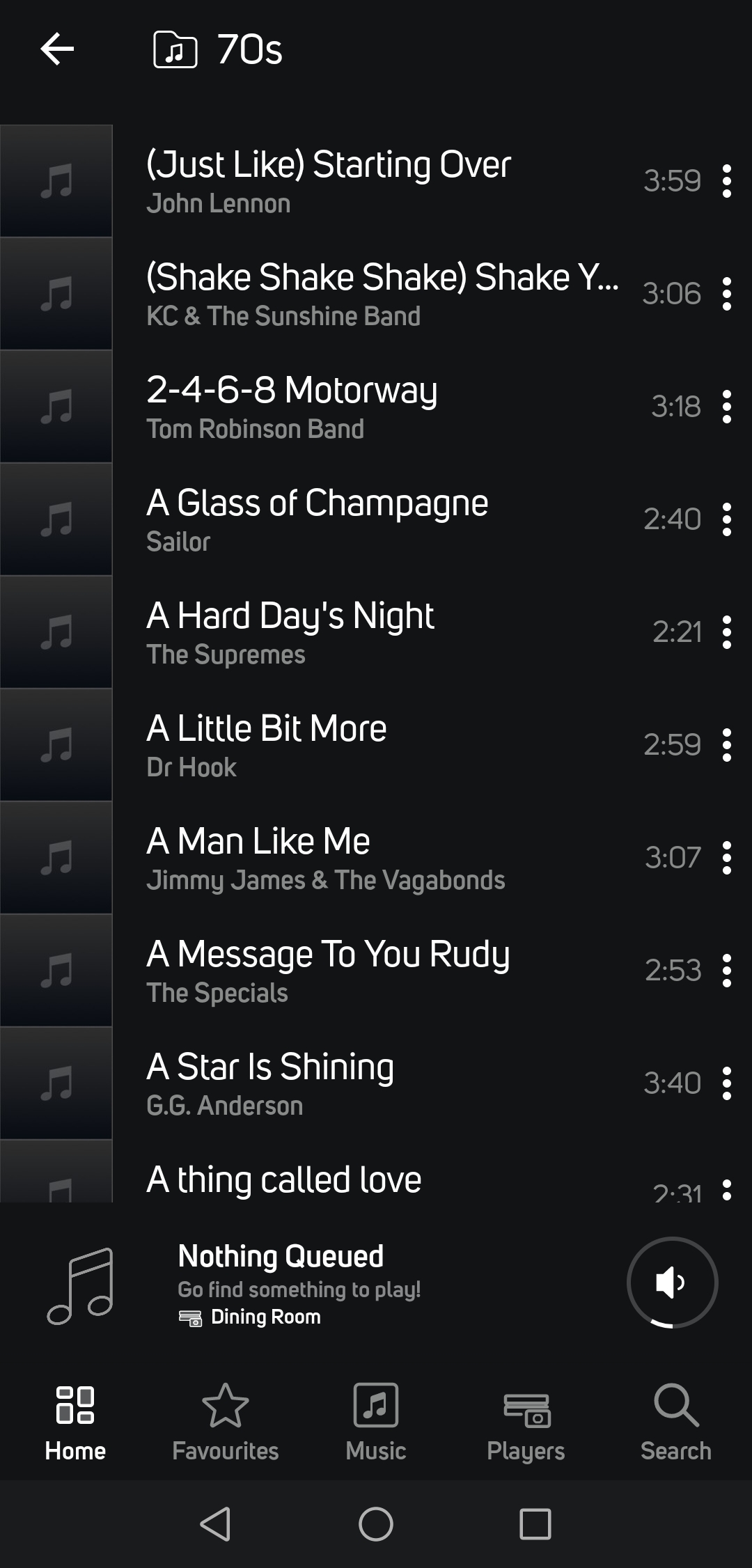Viewport: 752px width, 1568px height.
Task: Adjust volume with the speaker button
Action: (672, 1283)
